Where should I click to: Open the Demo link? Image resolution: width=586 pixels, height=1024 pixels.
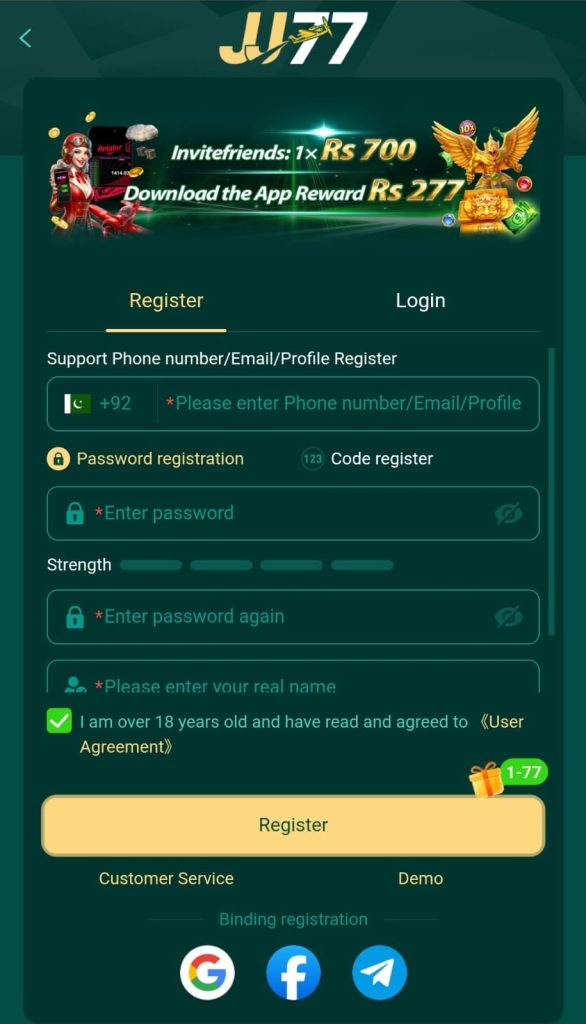[x=420, y=878]
